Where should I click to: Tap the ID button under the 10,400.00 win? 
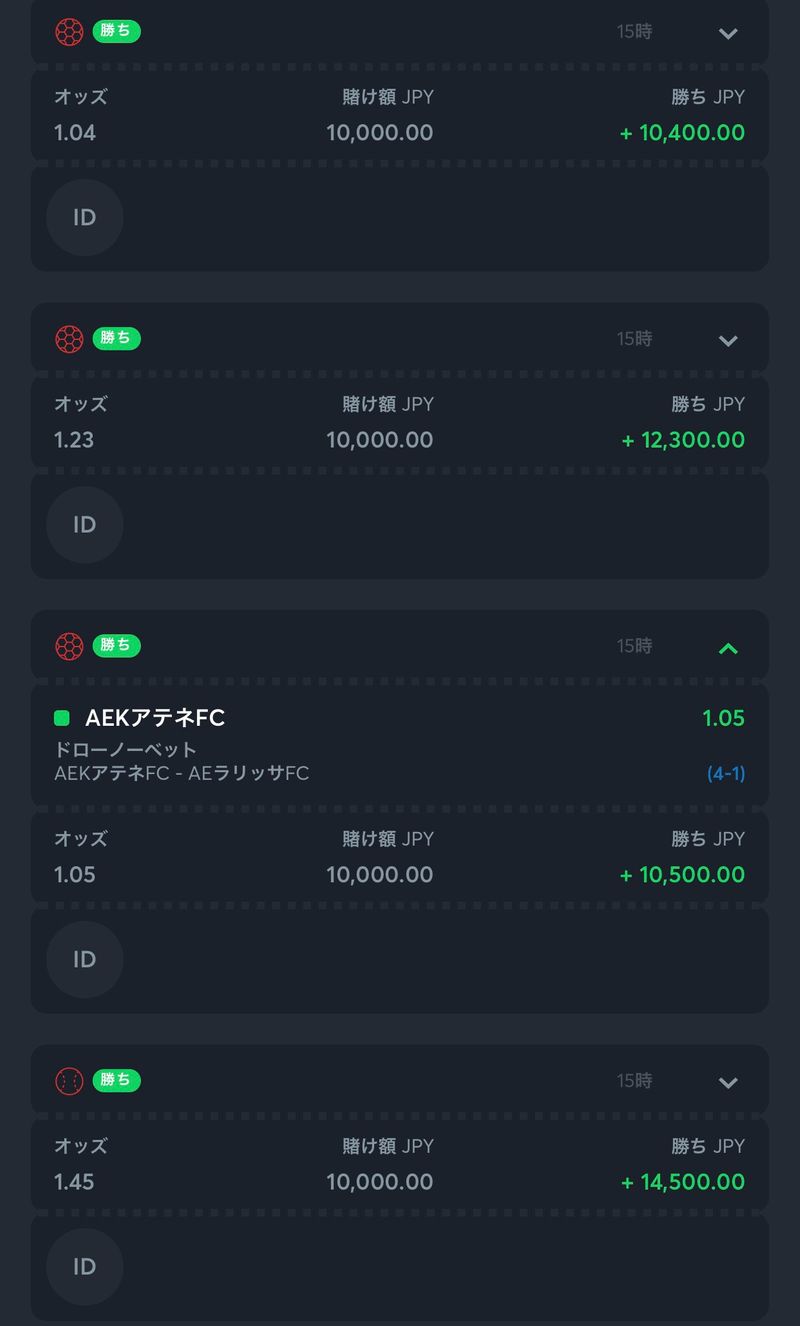(85, 218)
